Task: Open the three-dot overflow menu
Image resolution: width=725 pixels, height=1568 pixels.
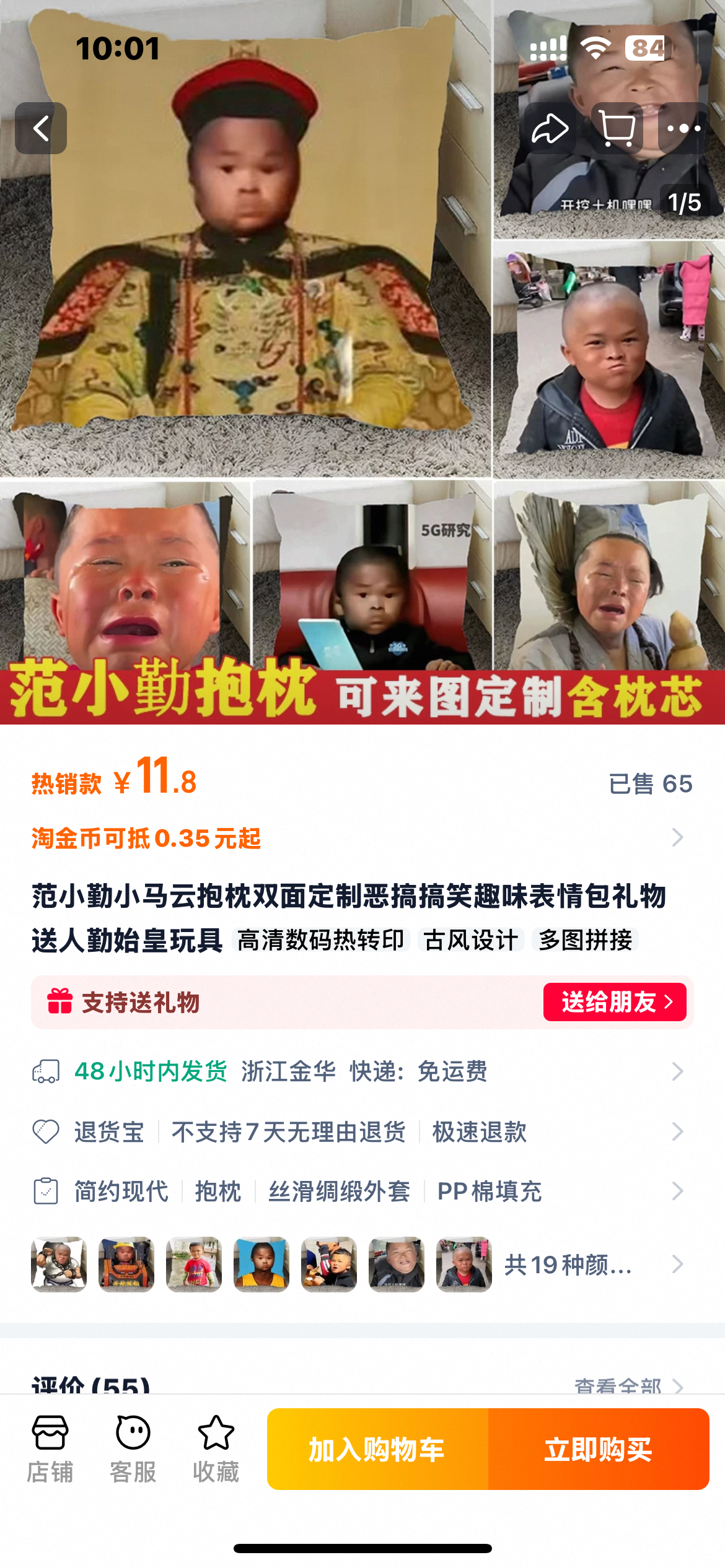Action: tap(683, 128)
